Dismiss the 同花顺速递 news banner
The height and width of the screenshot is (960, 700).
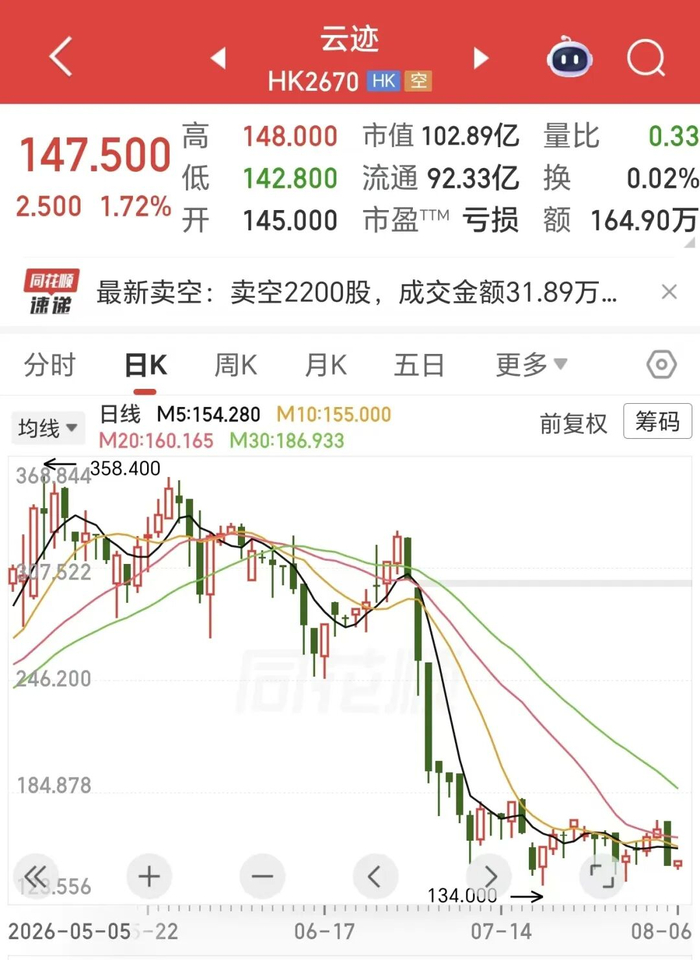tap(669, 292)
